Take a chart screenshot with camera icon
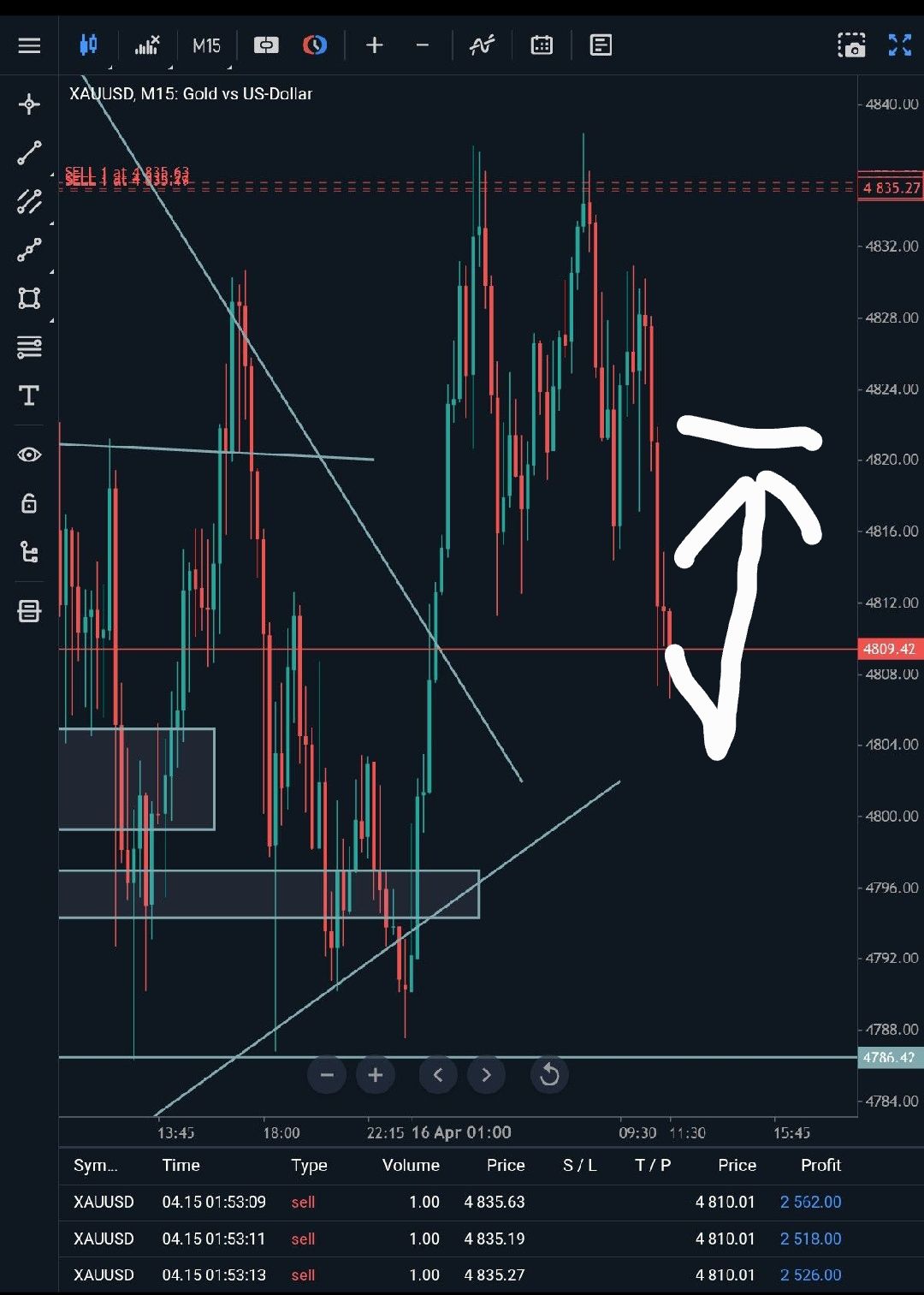The width and height of the screenshot is (924, 1295). pos(851,45)
